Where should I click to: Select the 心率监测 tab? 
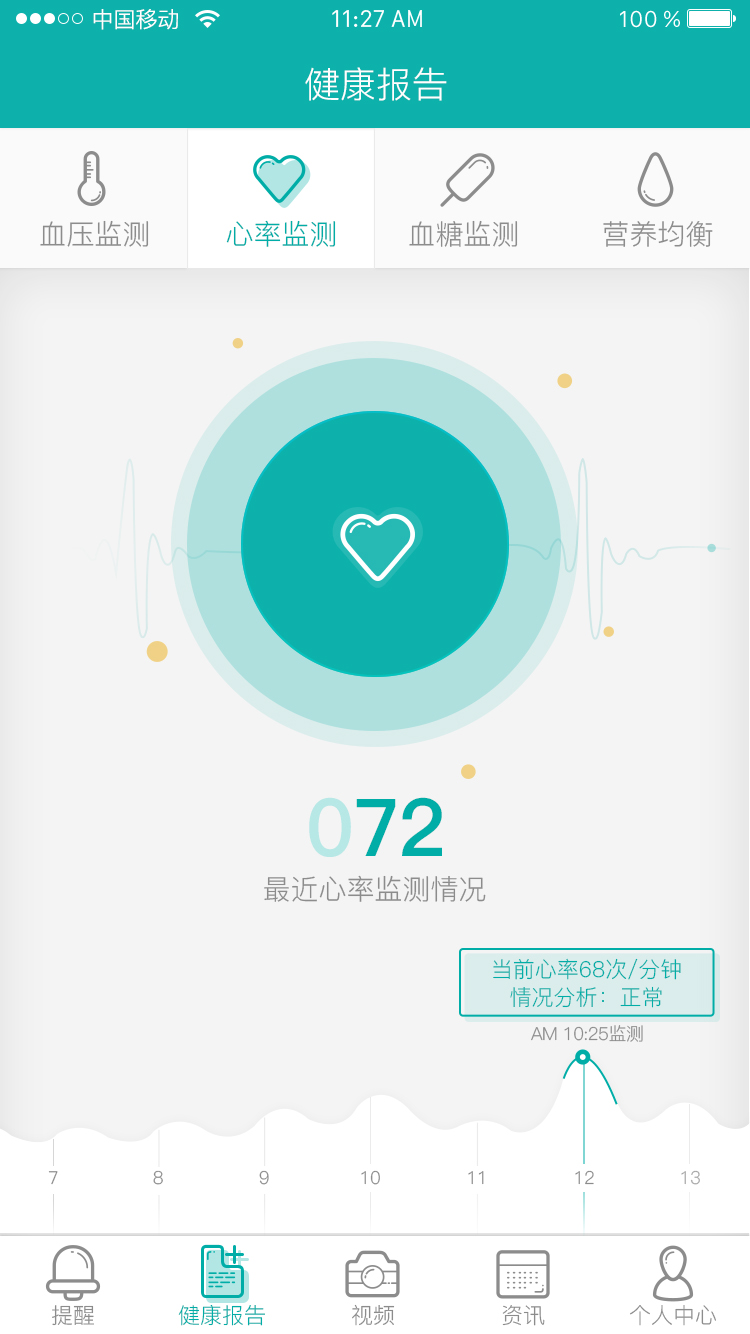(x=281, y=200)
